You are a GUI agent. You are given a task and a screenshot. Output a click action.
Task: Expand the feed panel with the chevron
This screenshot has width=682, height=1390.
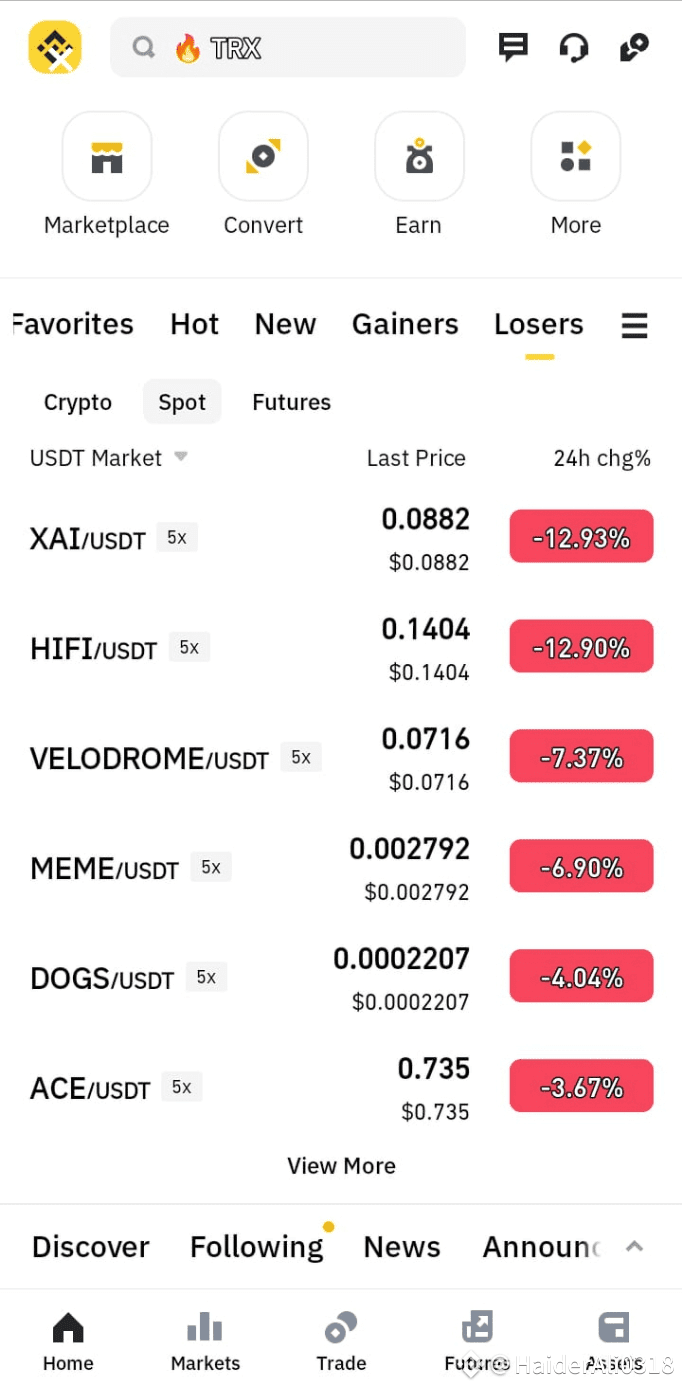click(634, 1247)
